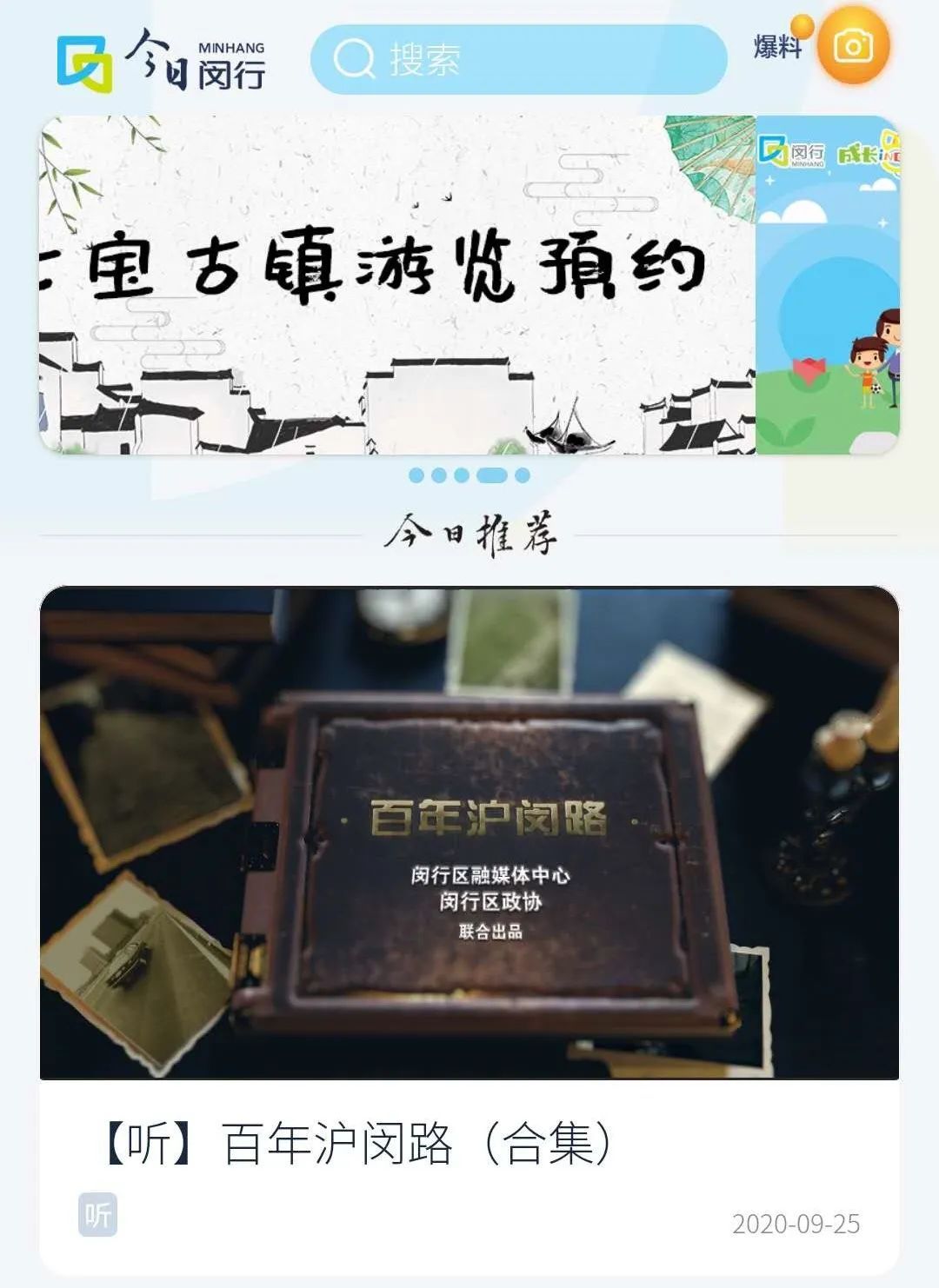Select the carousel page indicator dots
Image resolution: width=939 pixels, height=1288 pixels.
coord(469,475)
